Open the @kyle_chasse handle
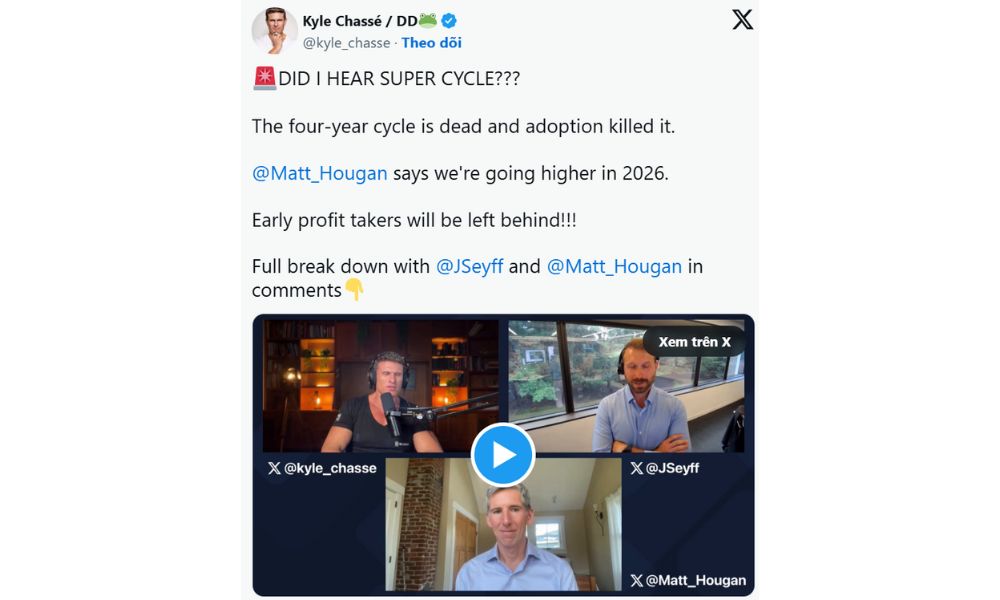The image size is (1000, 600). [x=346, y=43]
